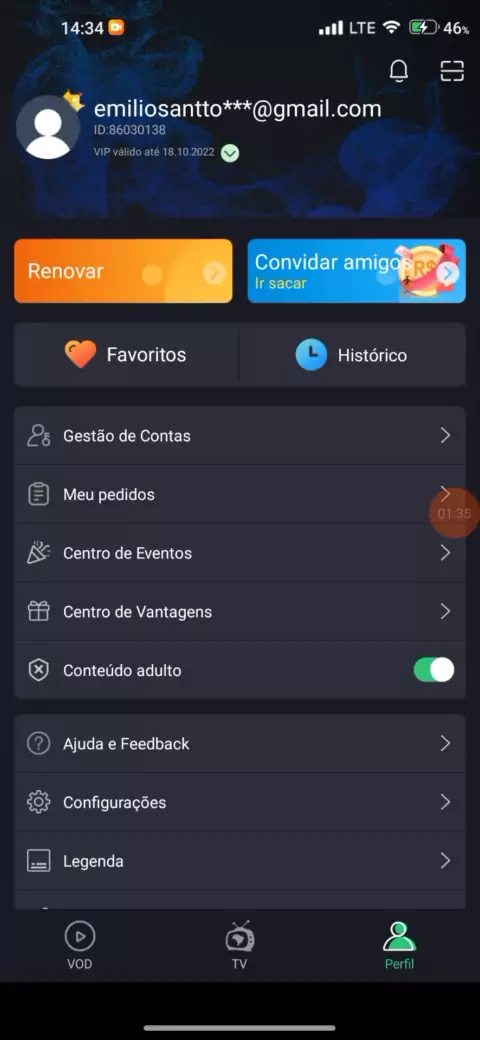480x1040 pixels.
Task: Open Meu pedidos
Action: pyautogui.click(x=240, y=494)
